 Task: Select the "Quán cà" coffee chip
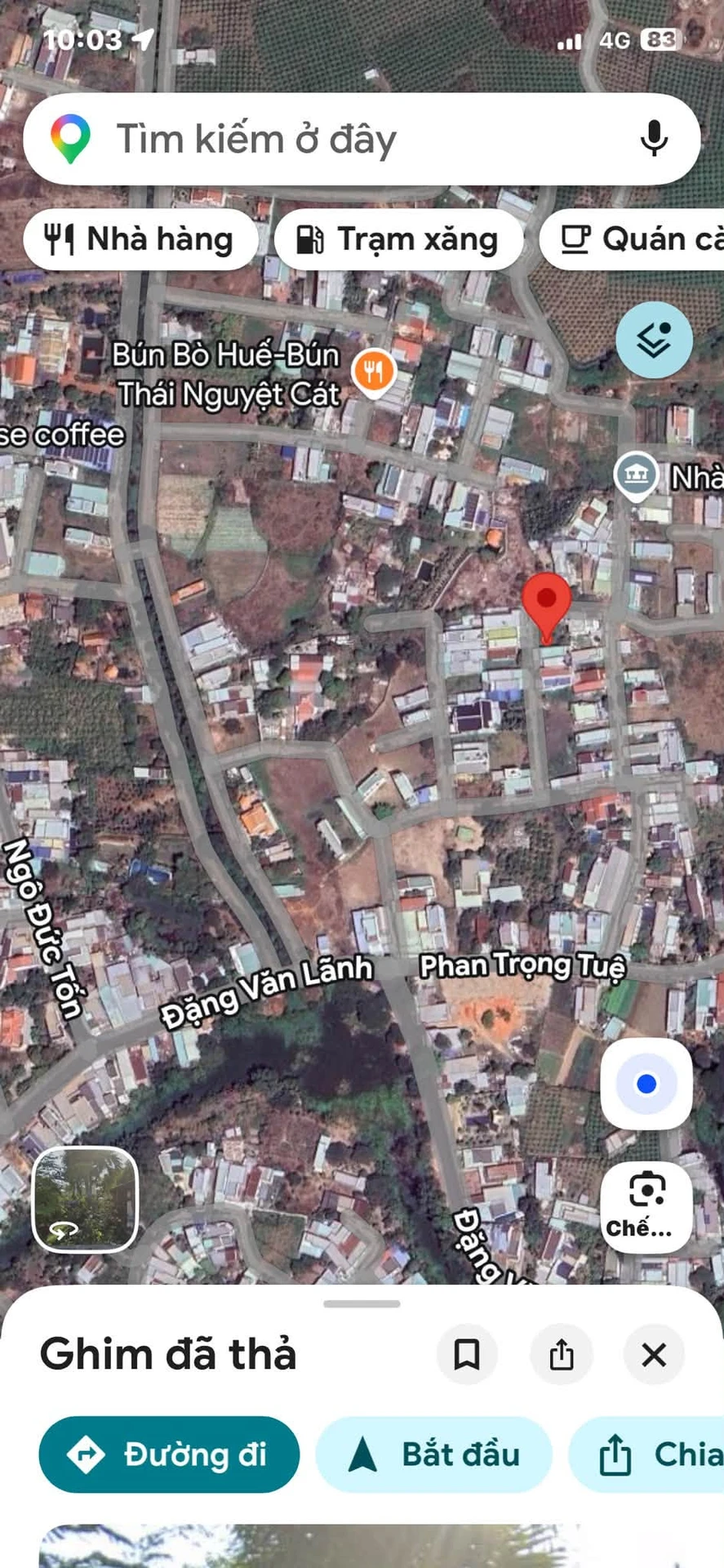click(633, 239)
